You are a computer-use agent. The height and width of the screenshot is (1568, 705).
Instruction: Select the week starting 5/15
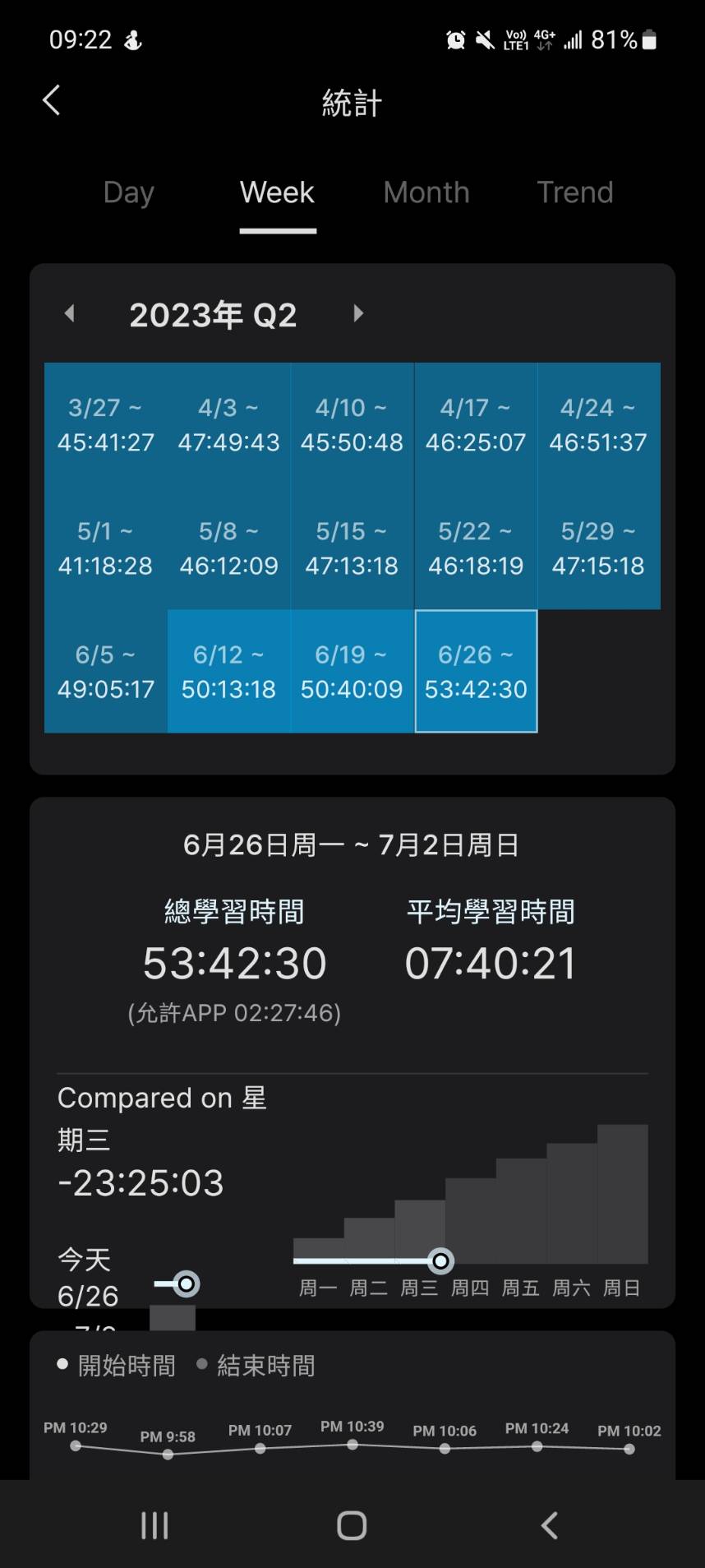click(352, 548)
